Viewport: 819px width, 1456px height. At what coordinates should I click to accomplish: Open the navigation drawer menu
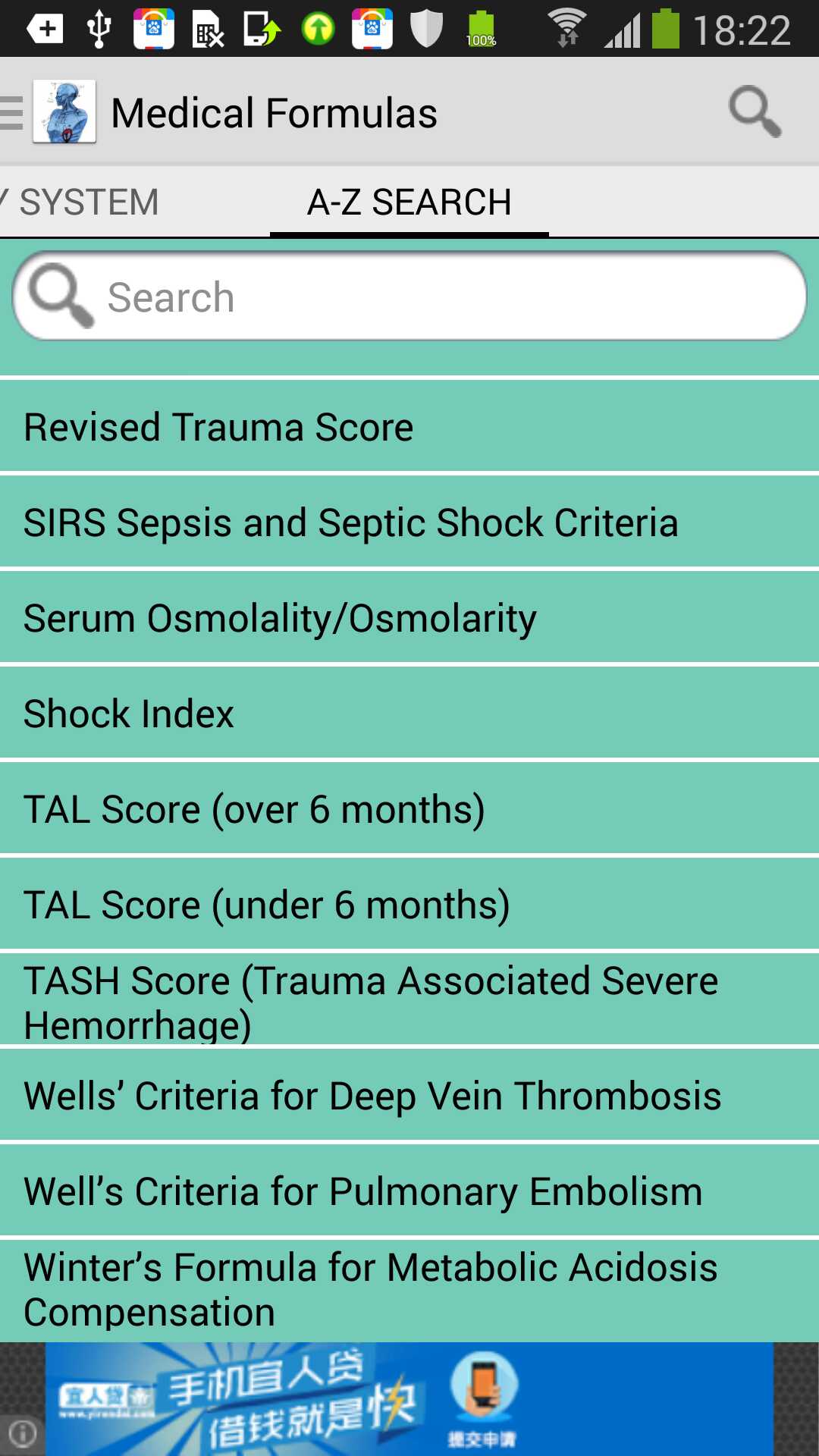[12, 112]
